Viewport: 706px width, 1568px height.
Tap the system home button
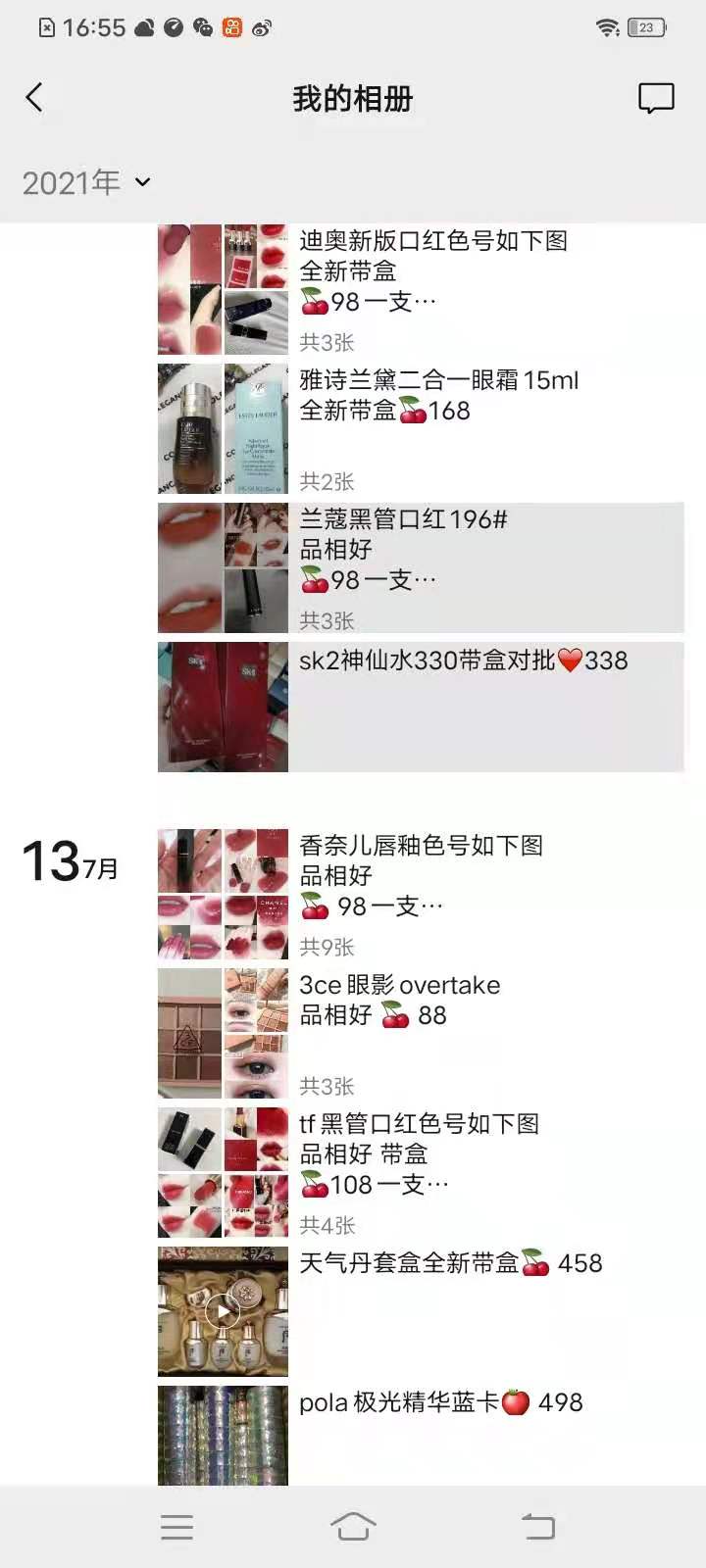[353, 1526]
